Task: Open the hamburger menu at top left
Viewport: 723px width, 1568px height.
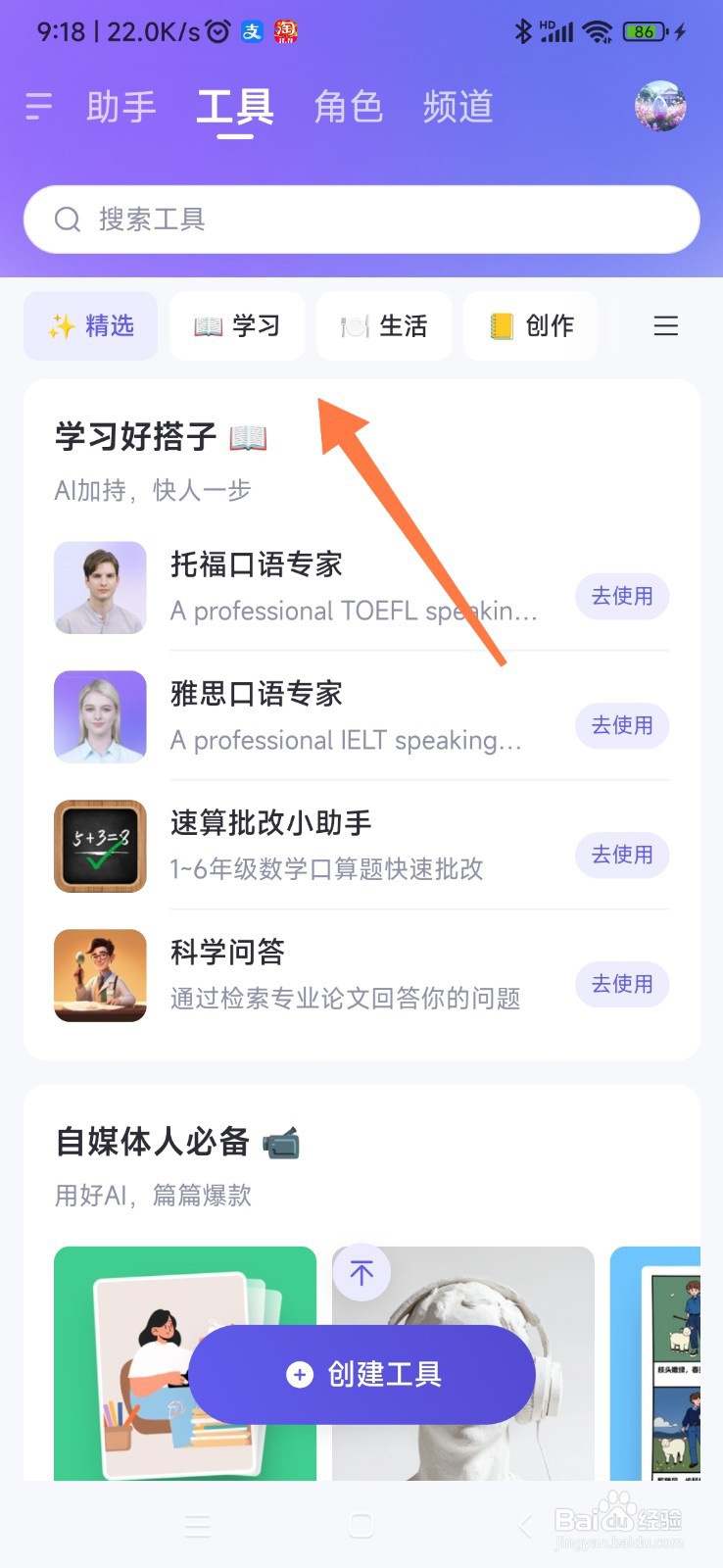Action: coord(38,108)
